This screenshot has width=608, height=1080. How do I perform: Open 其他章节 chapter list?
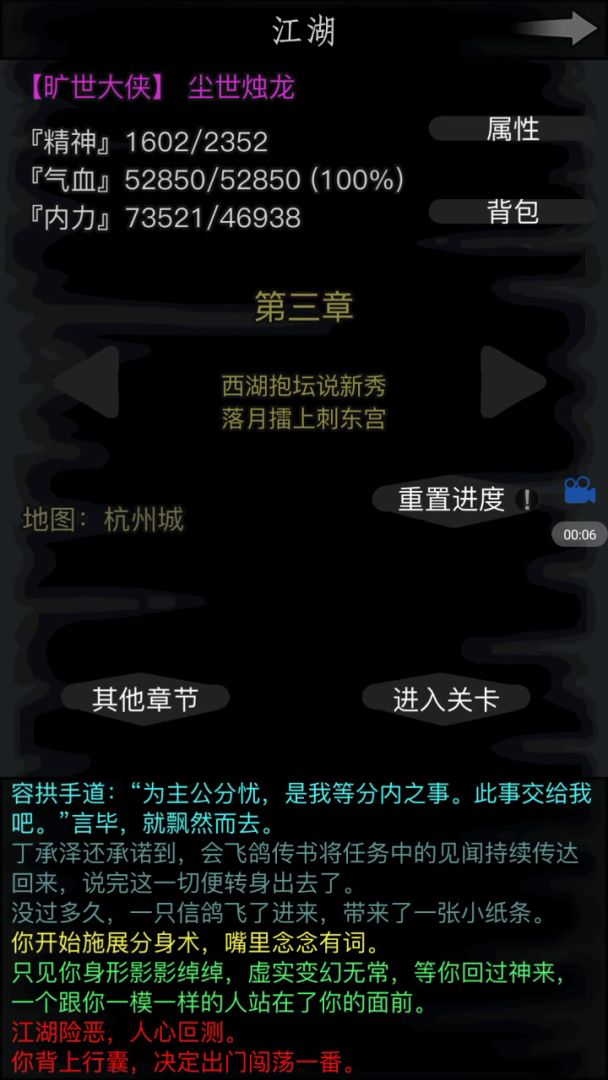tap(145, 699)
